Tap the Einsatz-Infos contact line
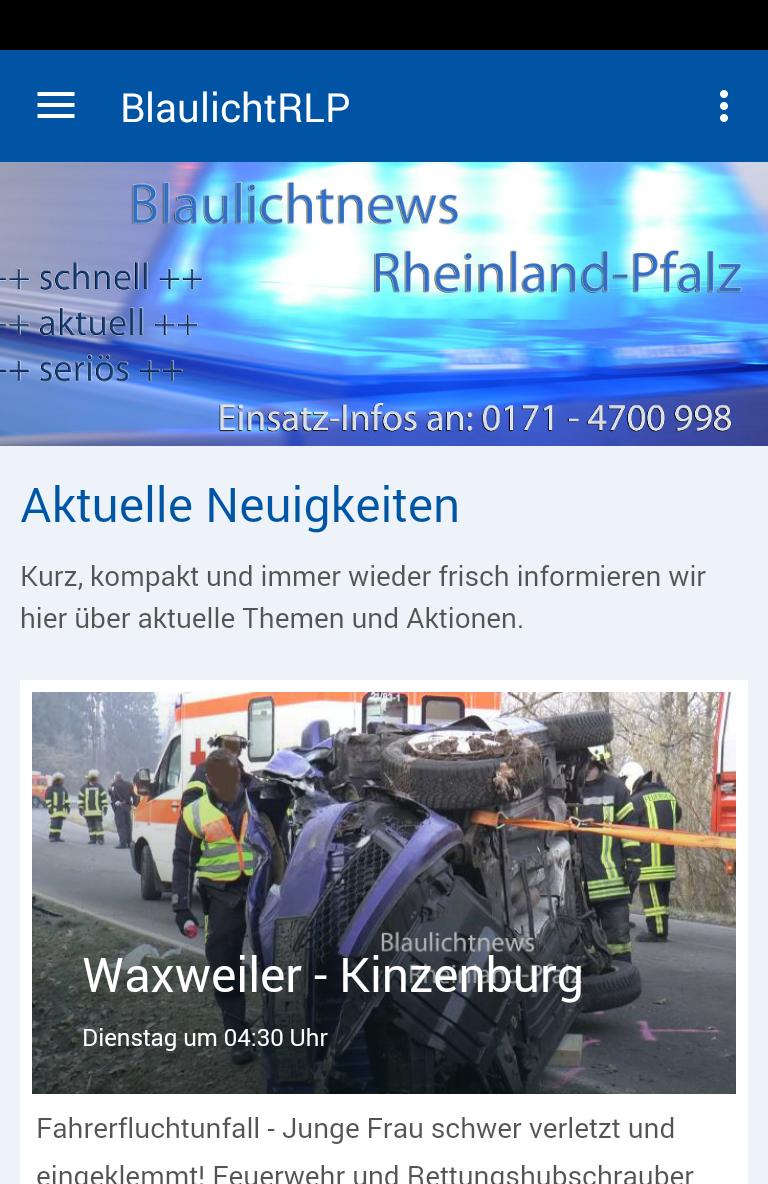The image size is (768, 1184). click(x=475, y=417)
